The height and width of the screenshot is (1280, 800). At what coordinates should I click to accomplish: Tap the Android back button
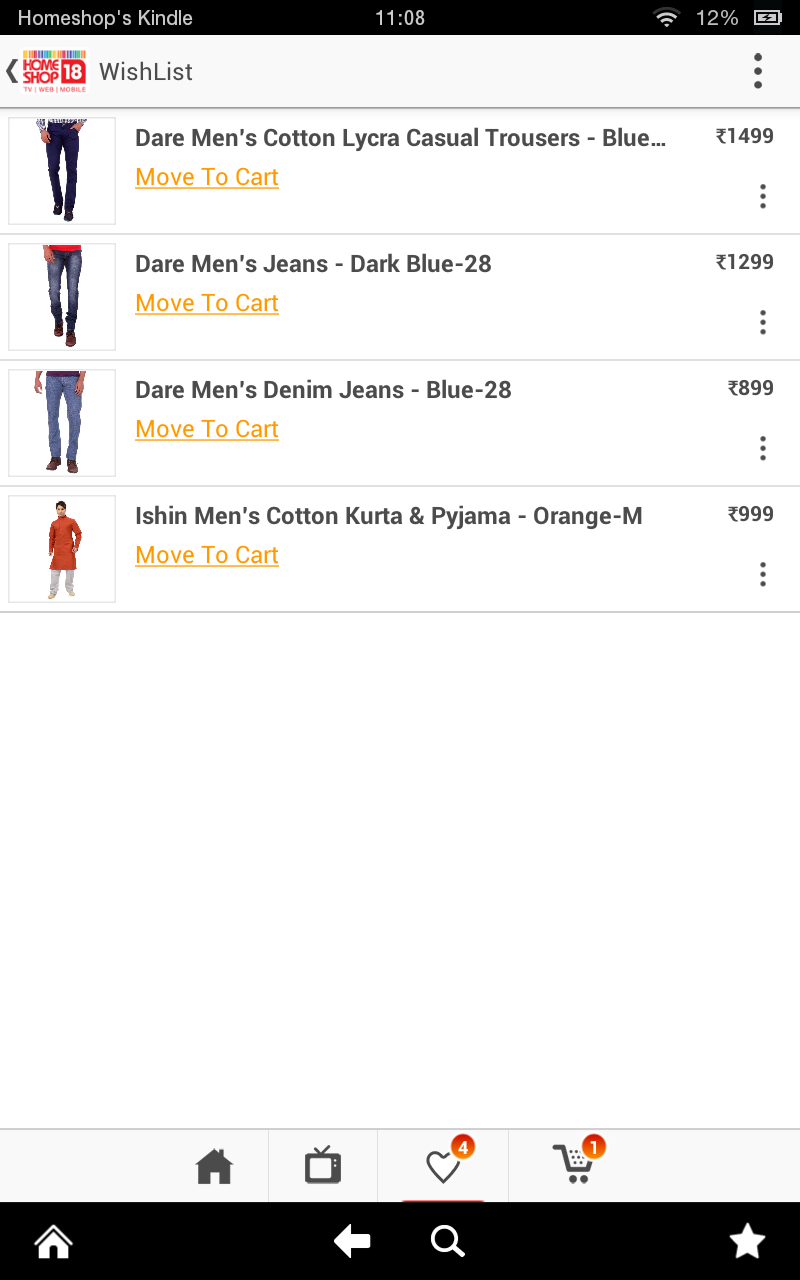click(x=351, y=1241)
